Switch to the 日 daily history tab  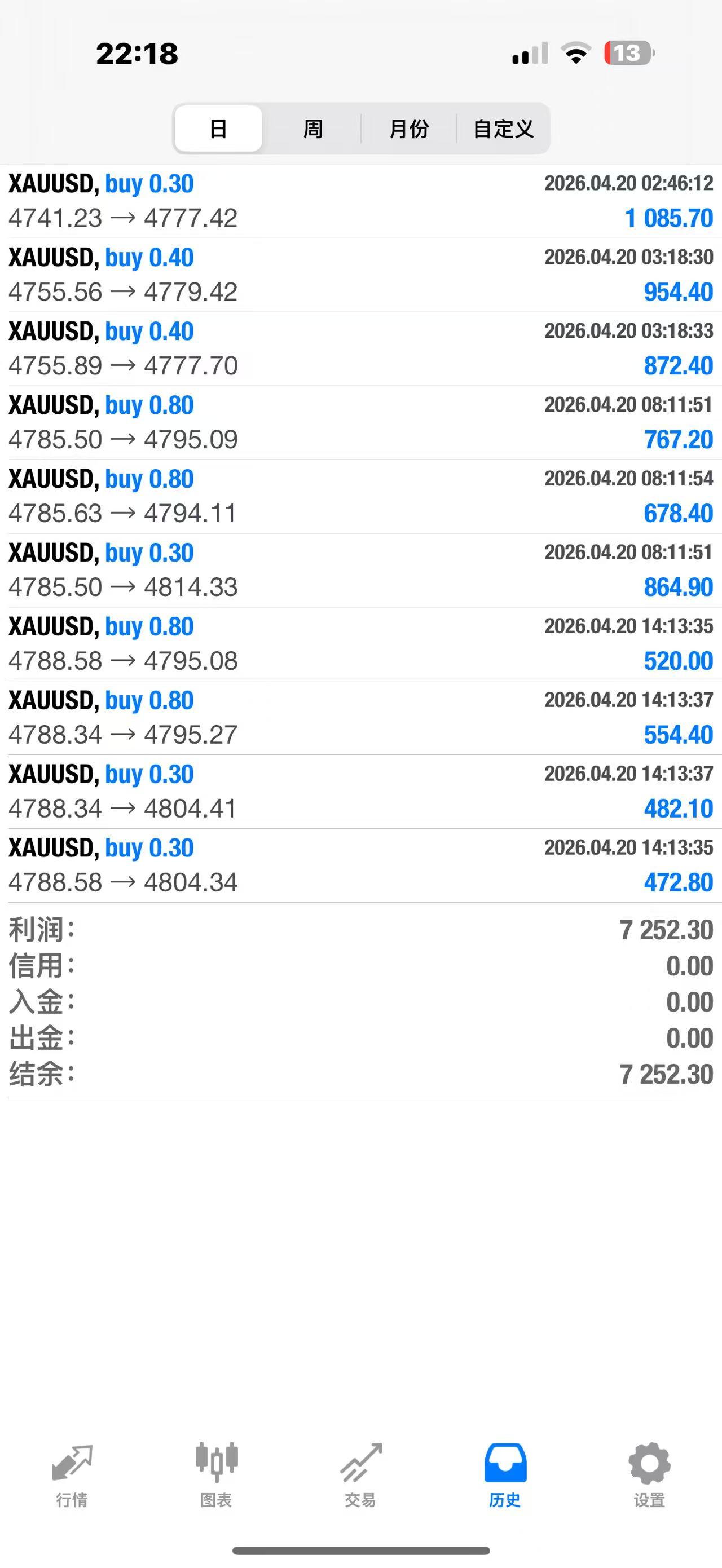click(x=217, y=129)
